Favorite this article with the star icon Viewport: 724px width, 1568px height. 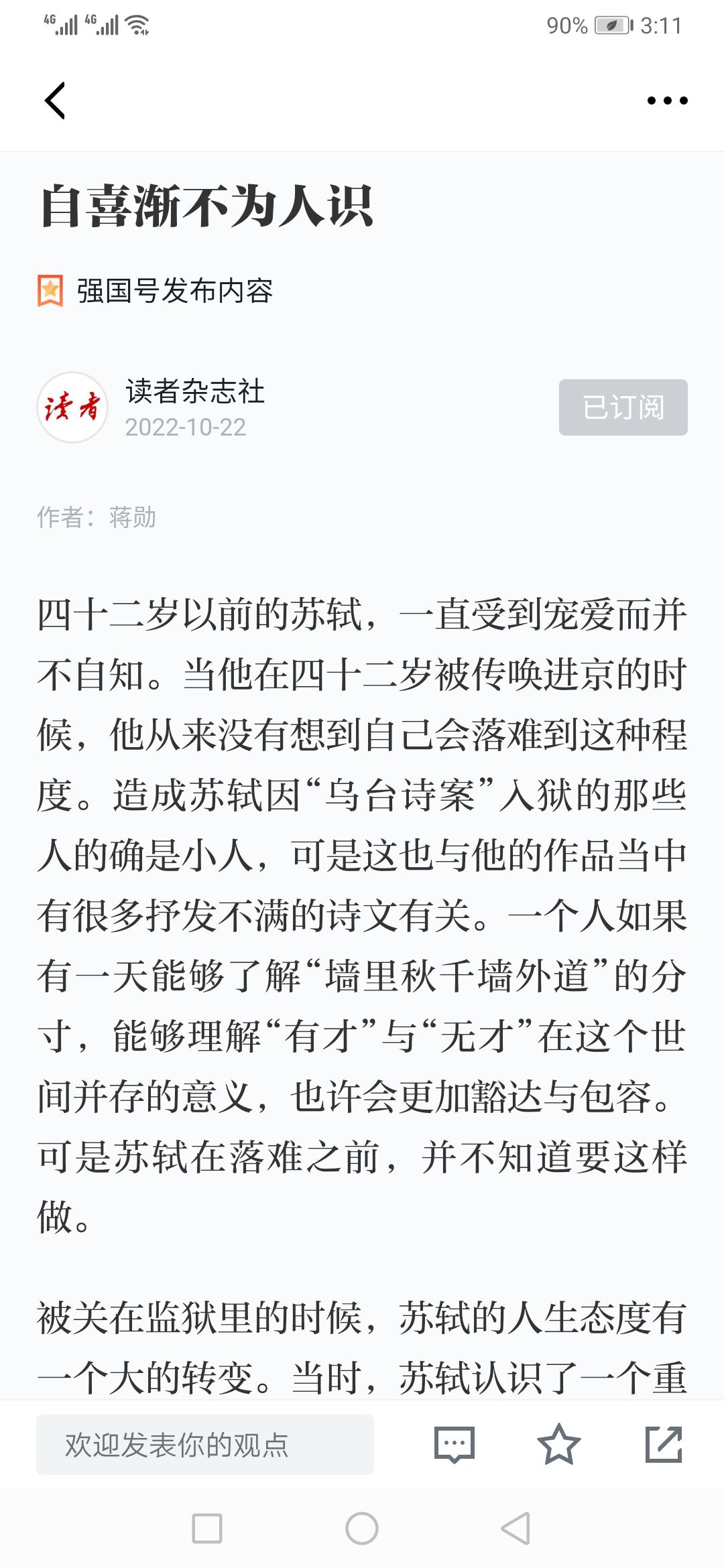[558, 1444]
